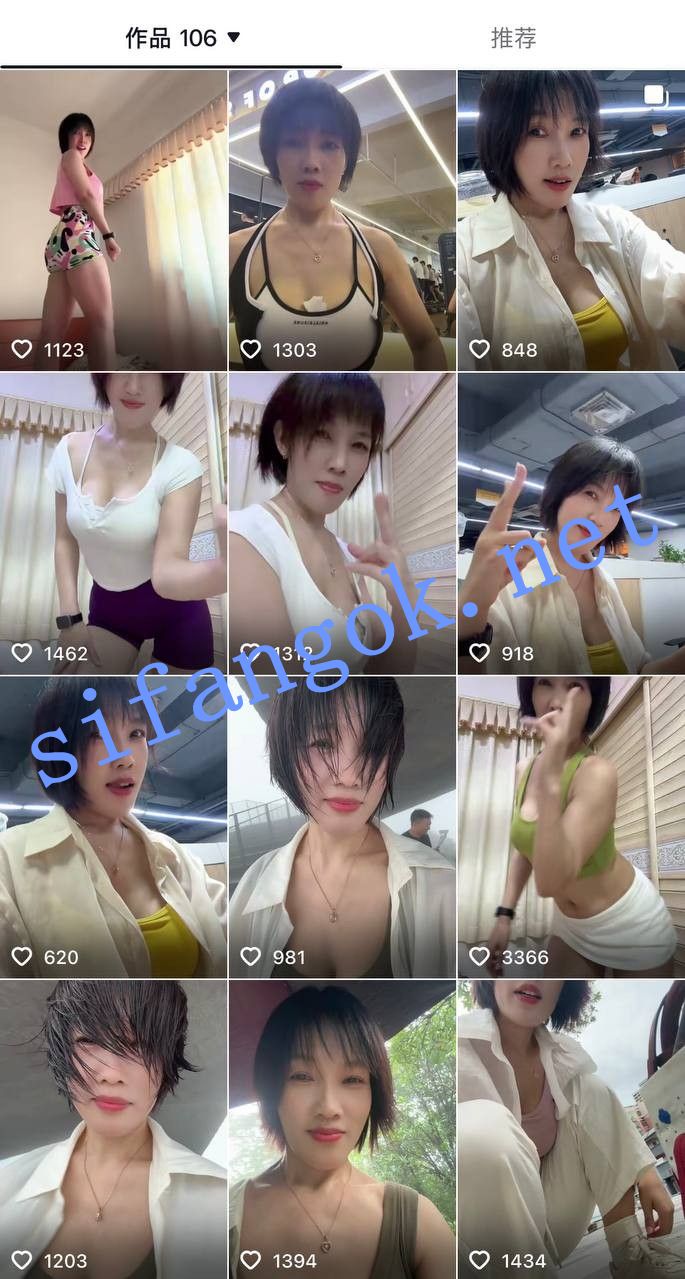Open the video with 1434 likes

tap(571, 1128)
